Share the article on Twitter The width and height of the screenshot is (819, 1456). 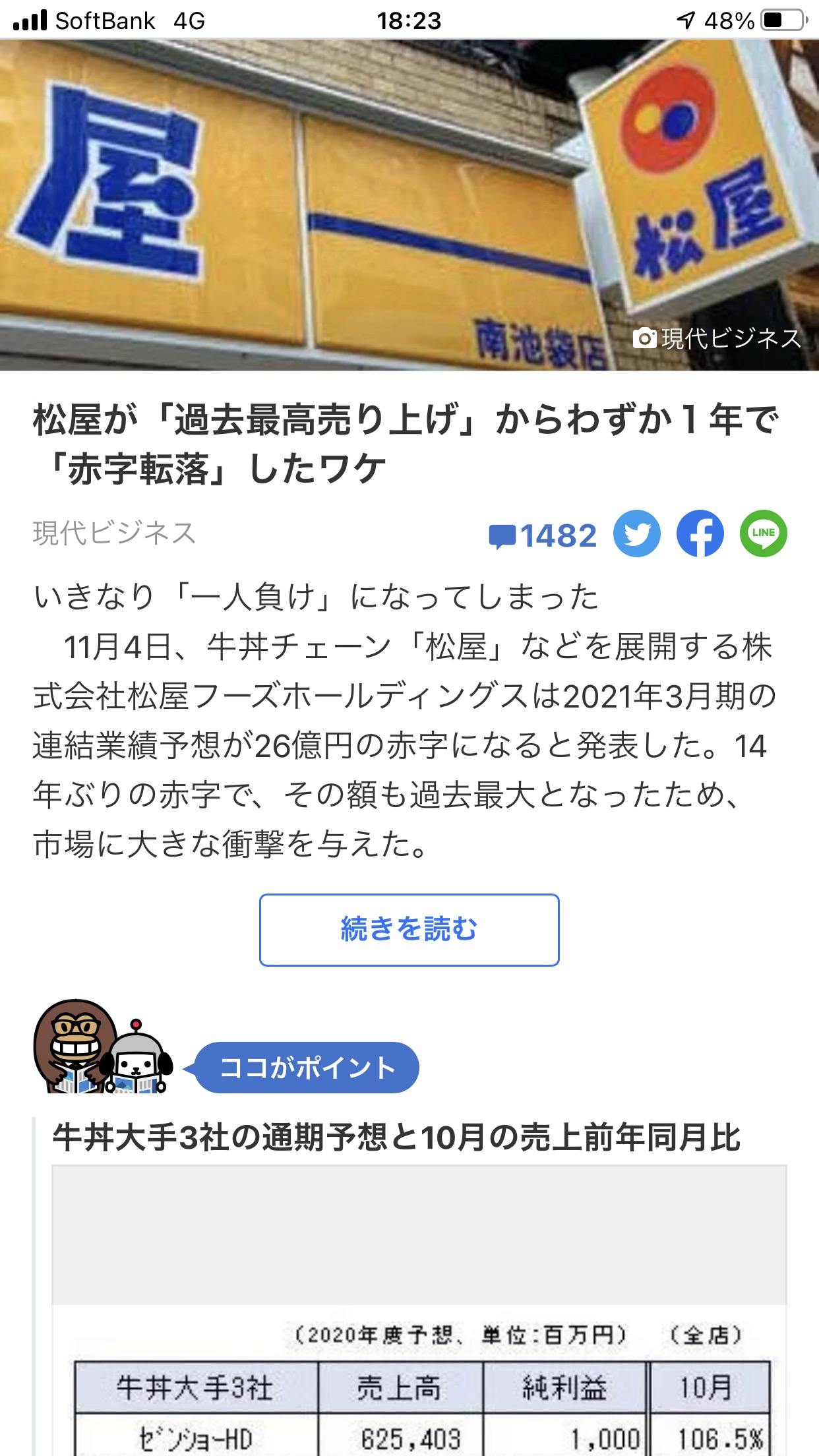tap(636, 533)
